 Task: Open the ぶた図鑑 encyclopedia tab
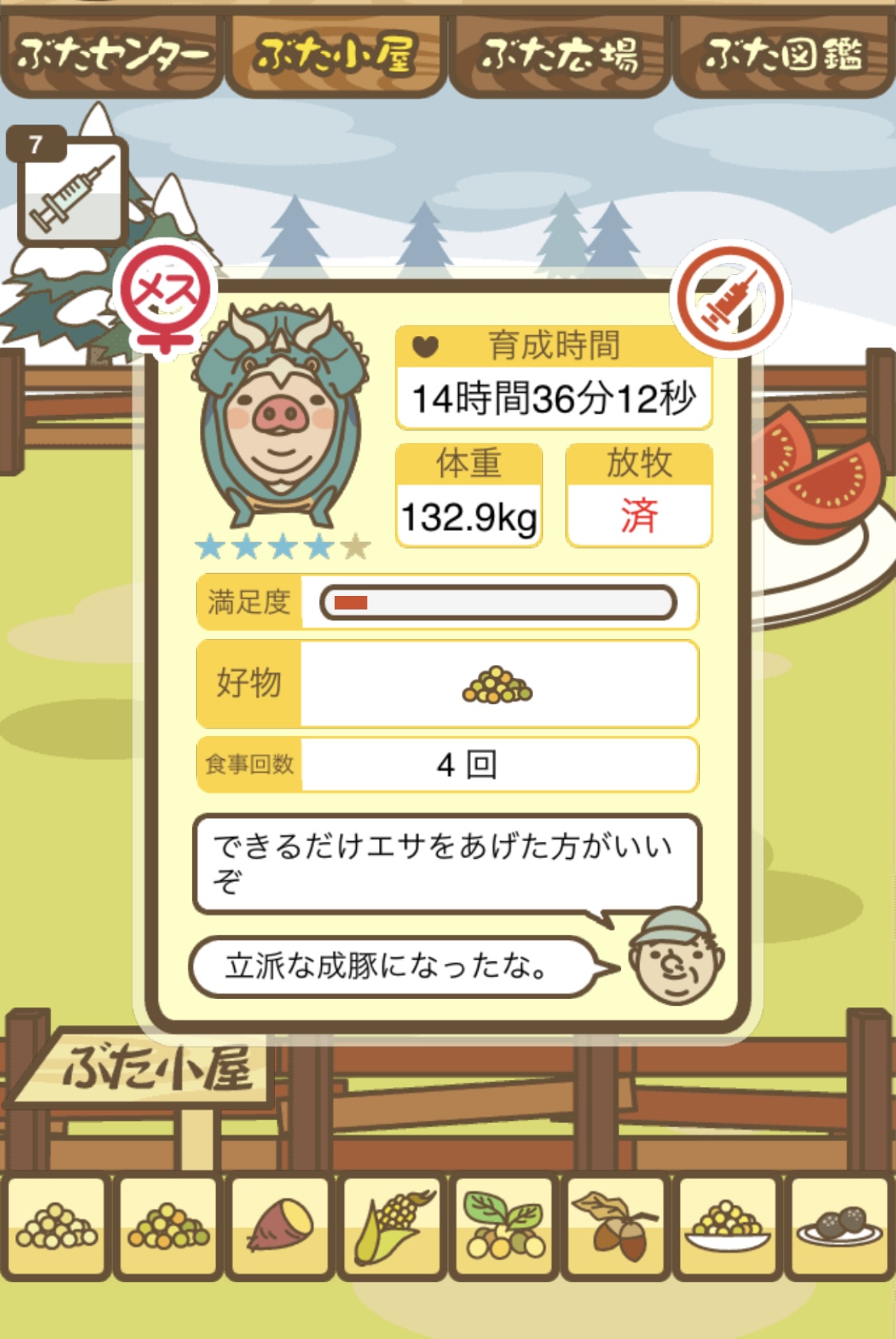pos(783,55)
